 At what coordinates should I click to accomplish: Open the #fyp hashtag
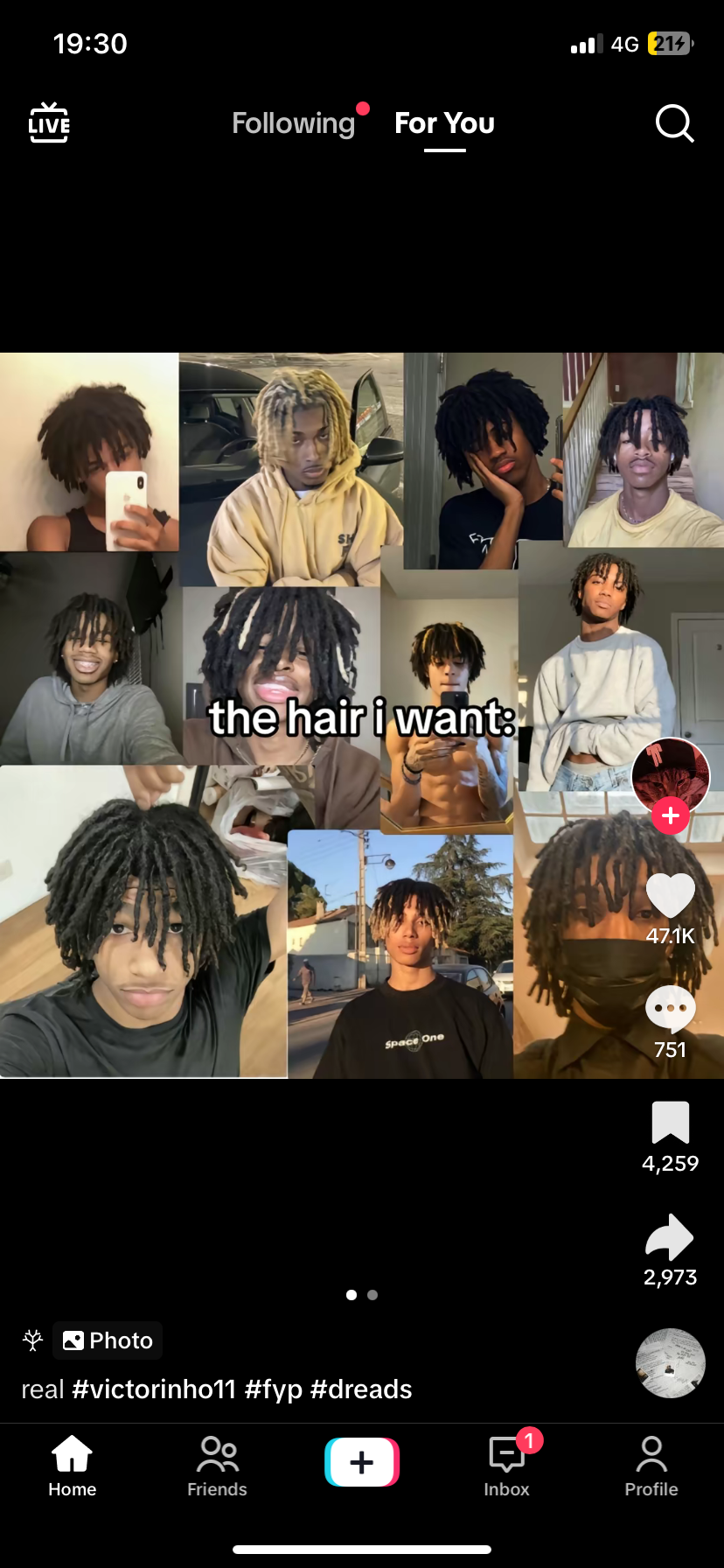click(x=273, y=1389)
